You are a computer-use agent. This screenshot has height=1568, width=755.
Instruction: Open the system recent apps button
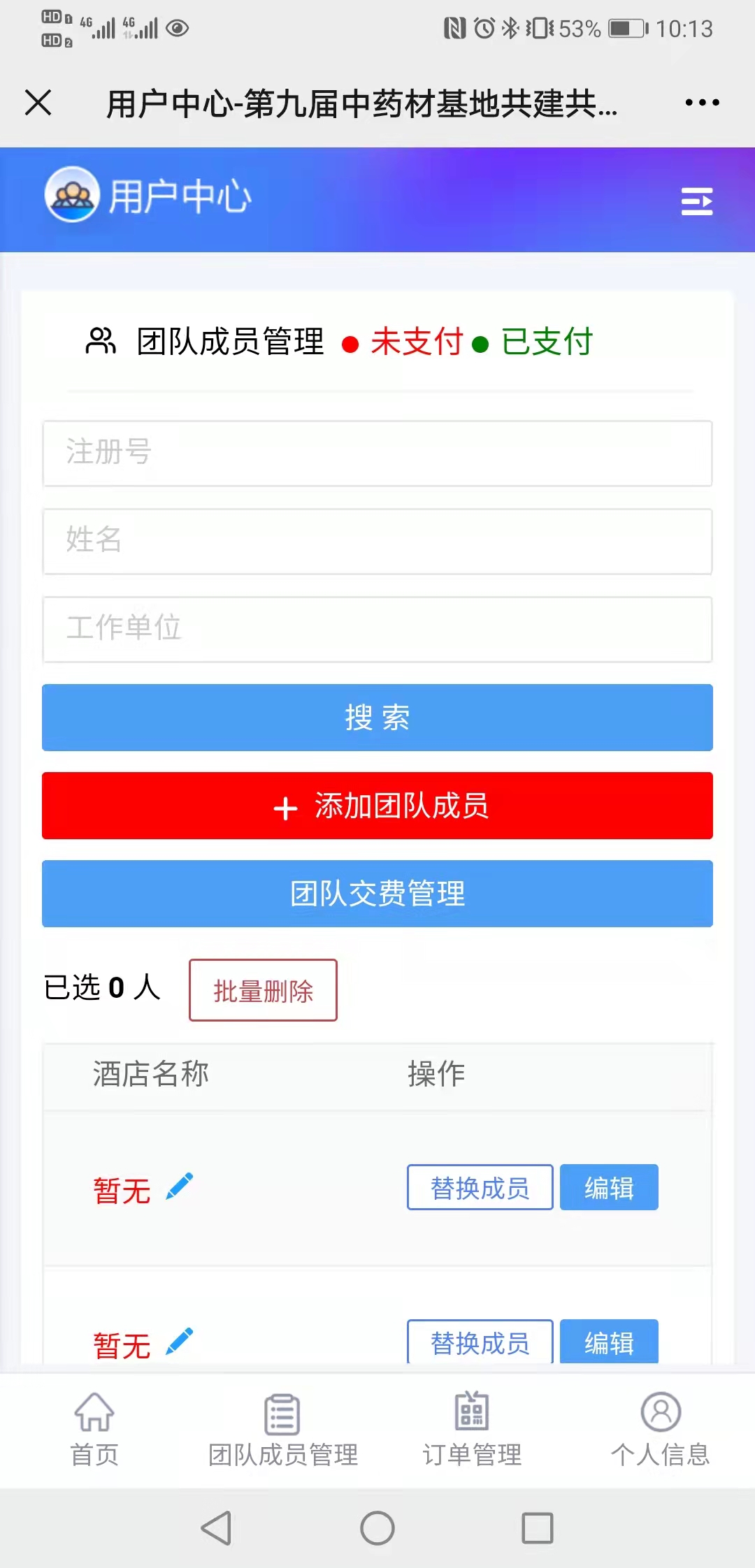tap(538, 1528)
